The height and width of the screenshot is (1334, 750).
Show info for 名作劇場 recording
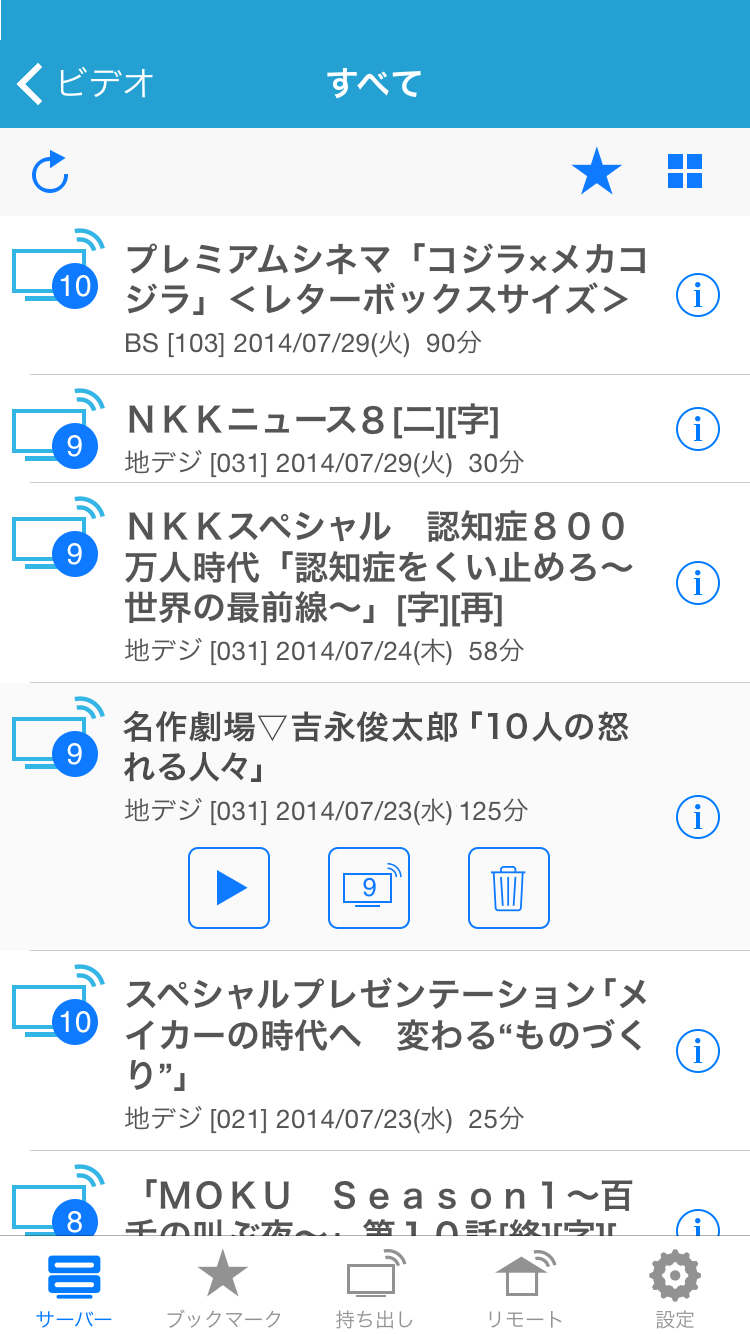698,817
